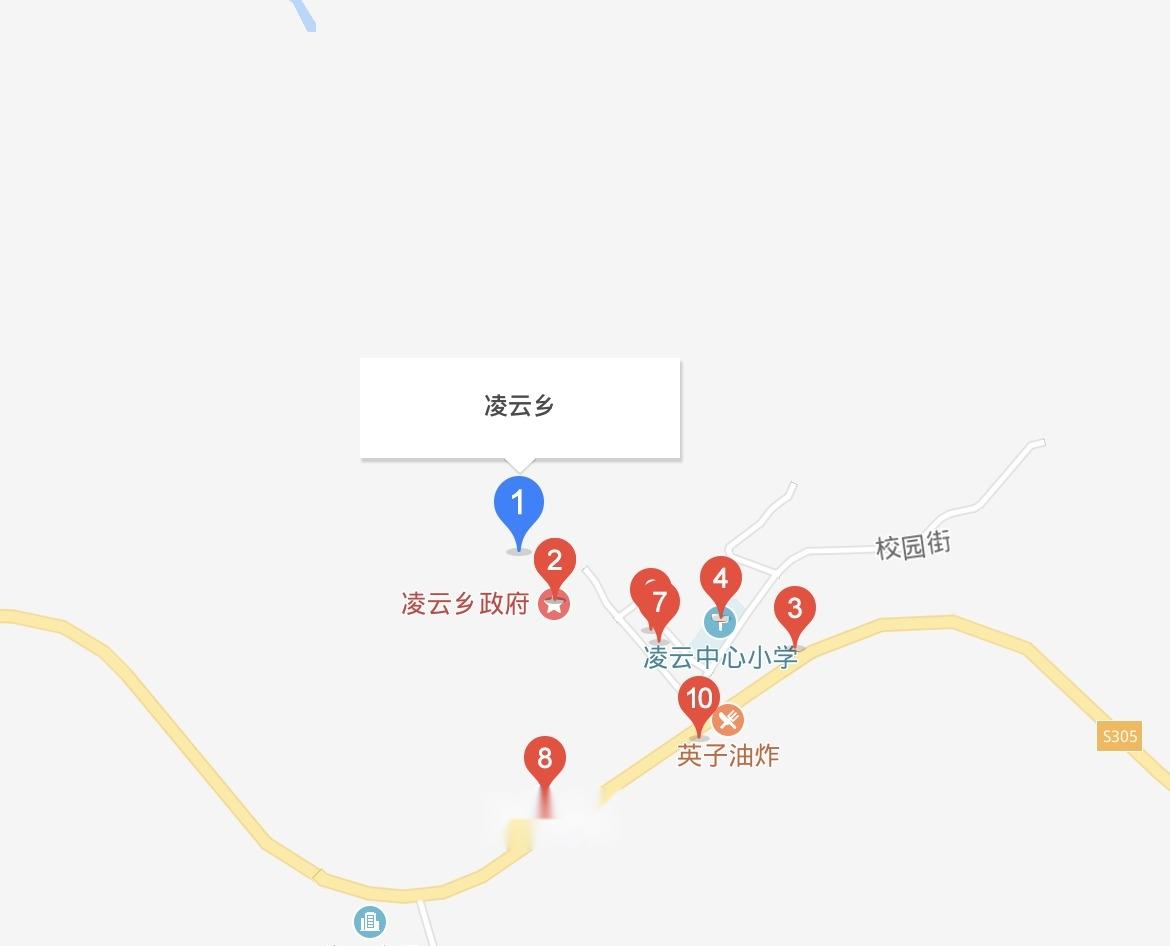
Task: Open red marker number 4
Action: pyautogui.click(x=720, y=580)
